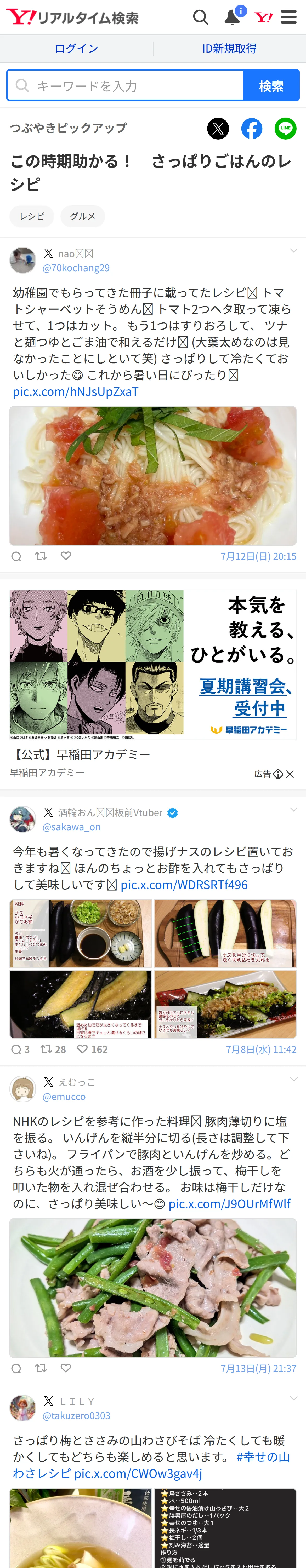The width and height of the screenshot is (306, 1568).
Task: Close the 早稲田アカデミー ad
Action: click(x=290, y=774)
